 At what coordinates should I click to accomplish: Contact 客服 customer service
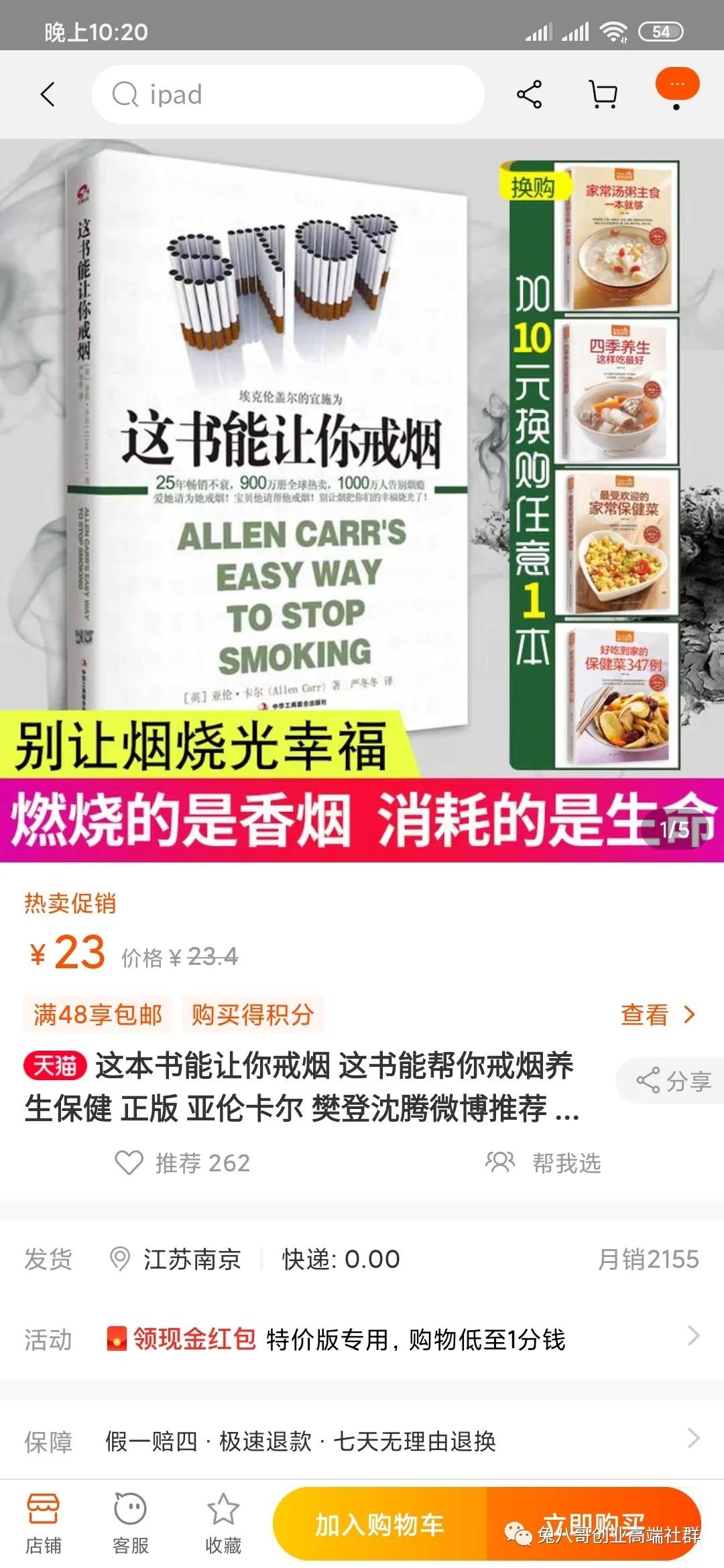point(130,1523)
